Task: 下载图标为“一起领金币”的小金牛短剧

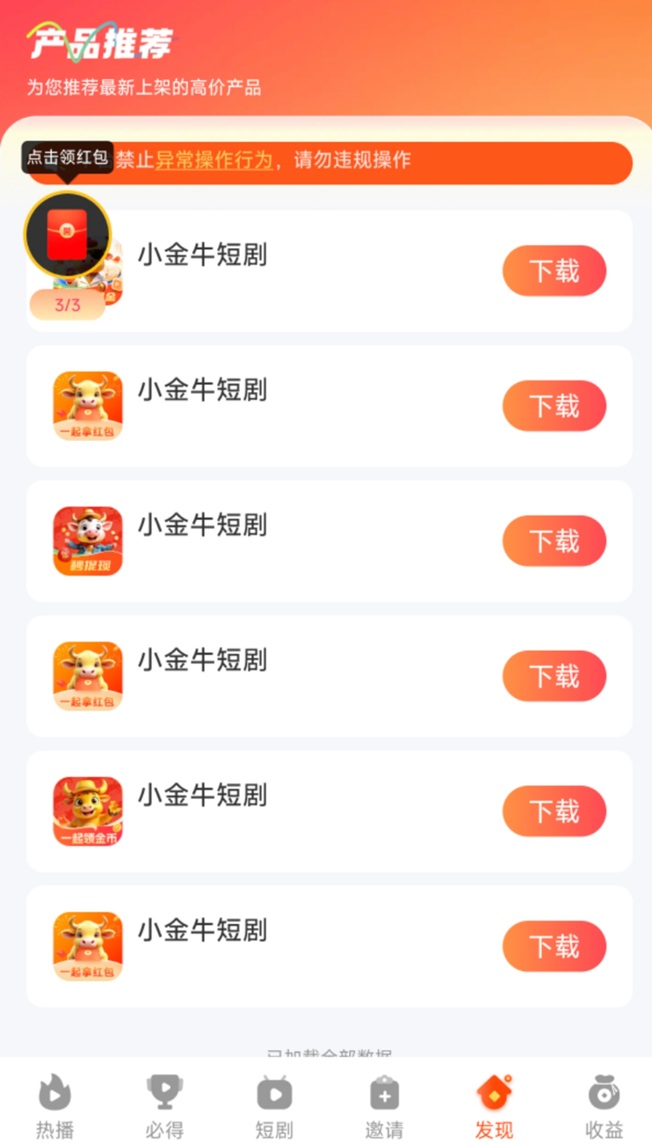Action: tap(554, 811)
